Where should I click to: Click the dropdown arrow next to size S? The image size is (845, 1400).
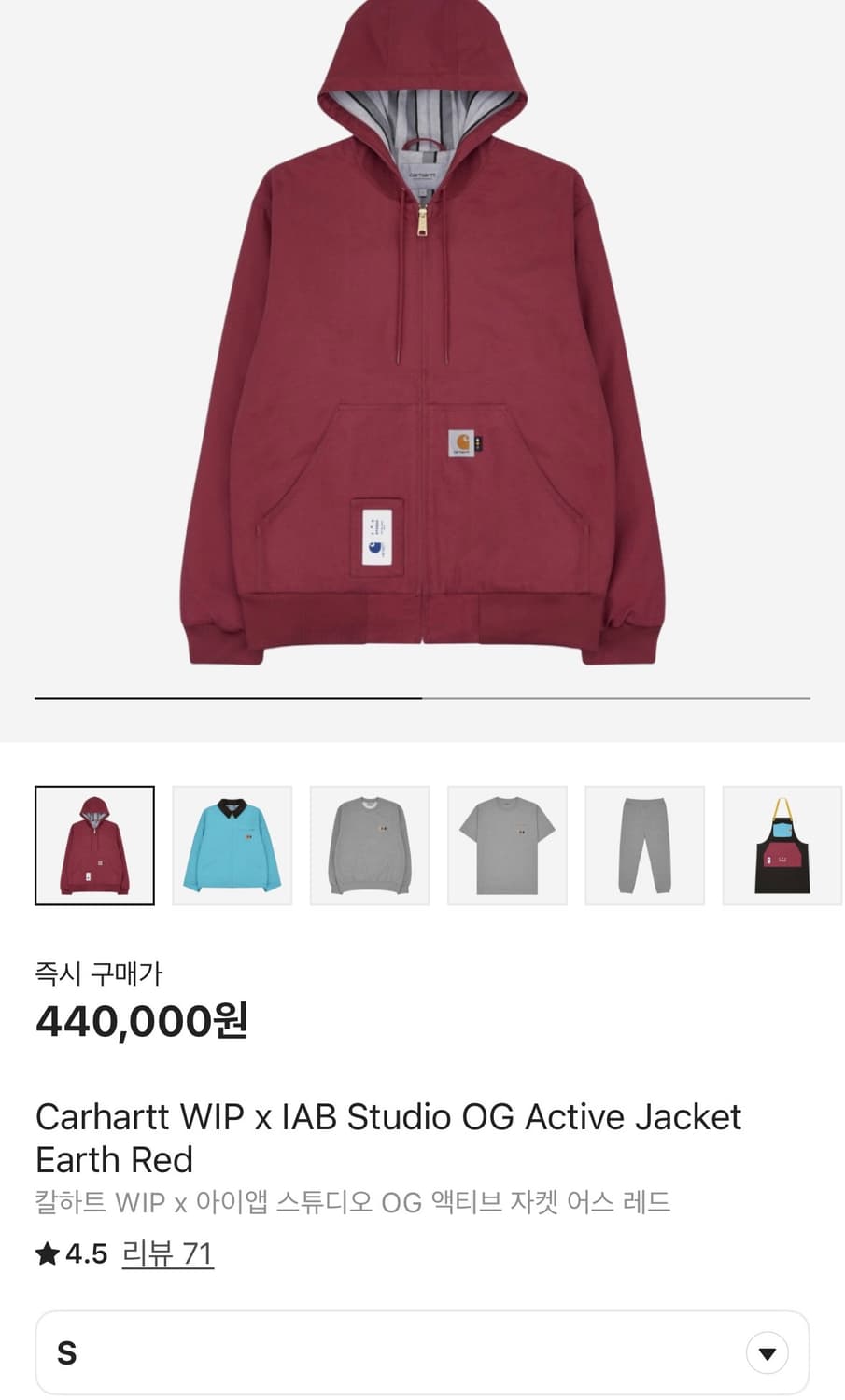pos(768,1351)
